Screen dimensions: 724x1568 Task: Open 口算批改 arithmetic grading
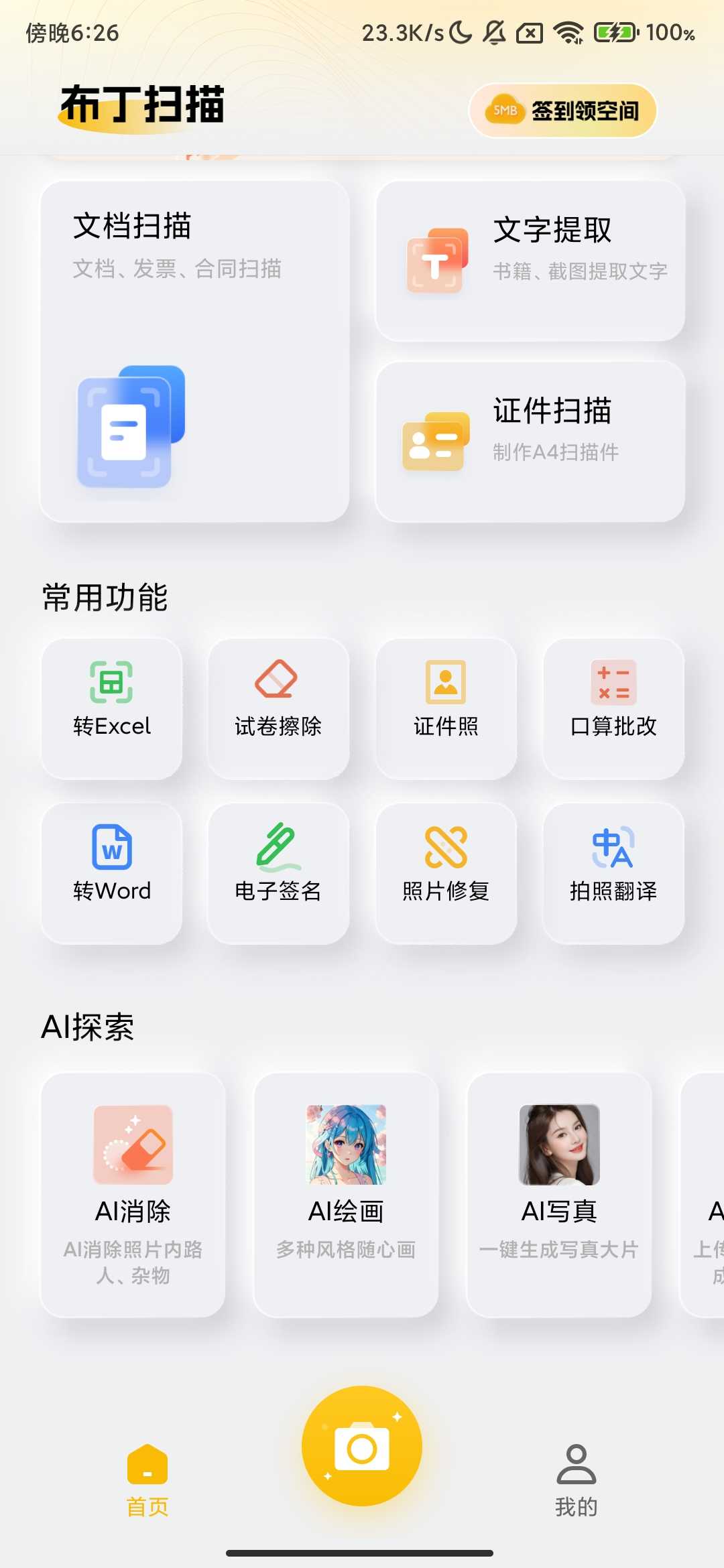[613, 708]
